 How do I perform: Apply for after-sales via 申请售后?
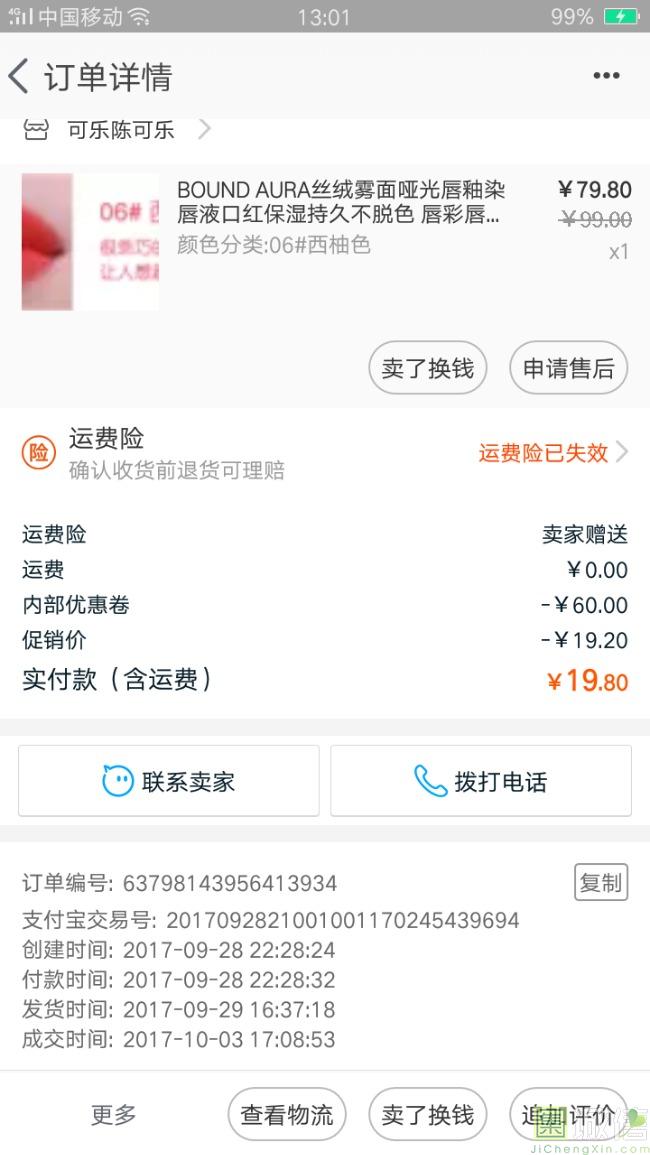(568, 368)
